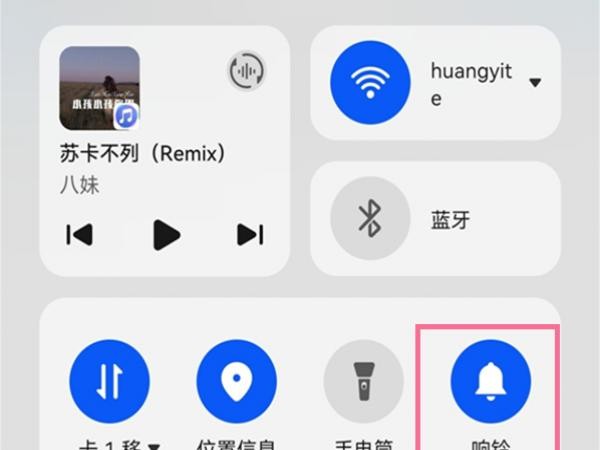Toggle the Wi-Fi button off
Image resolution: width=600 pixels, height=450 pixels.
(371, 83)
